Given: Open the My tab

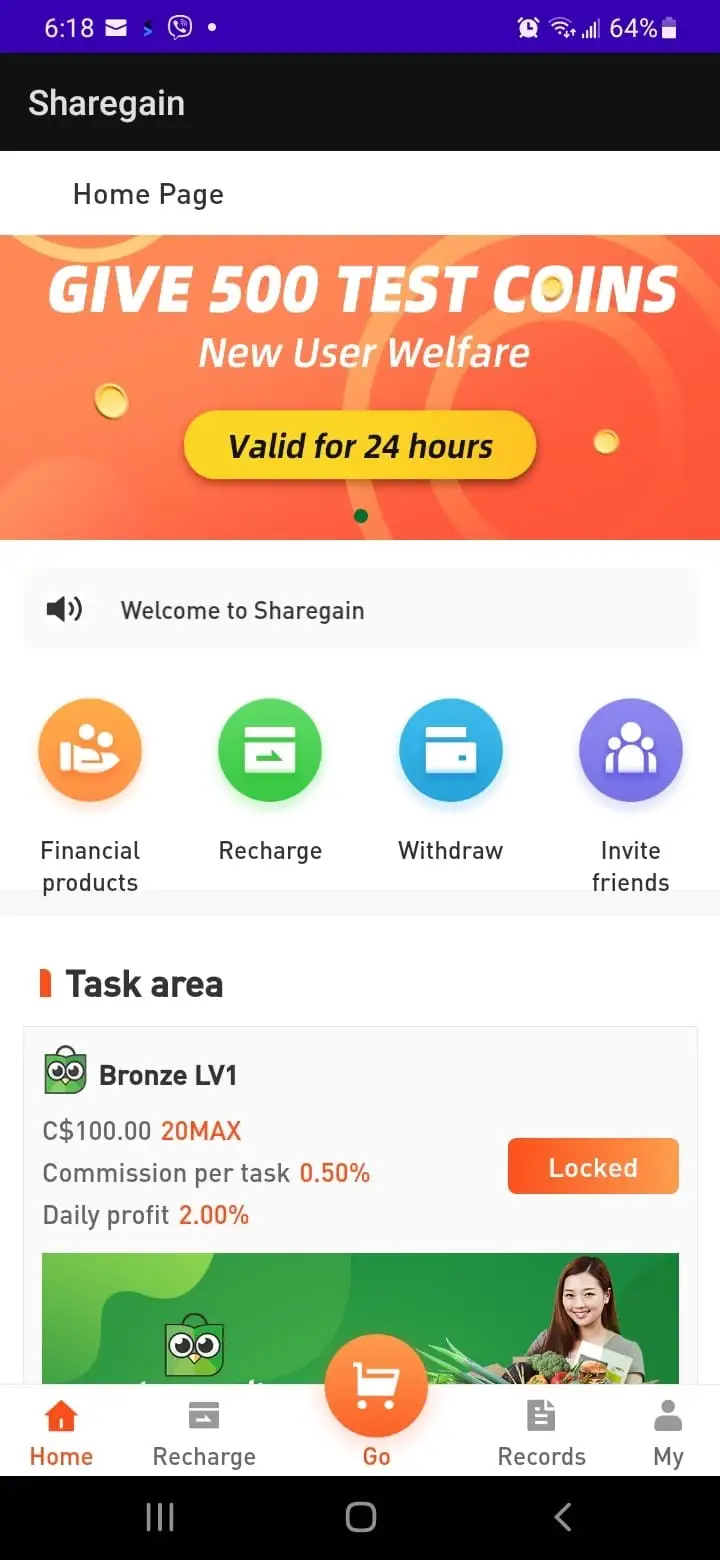Looking at the screenshot, I should click(668, 1432).
